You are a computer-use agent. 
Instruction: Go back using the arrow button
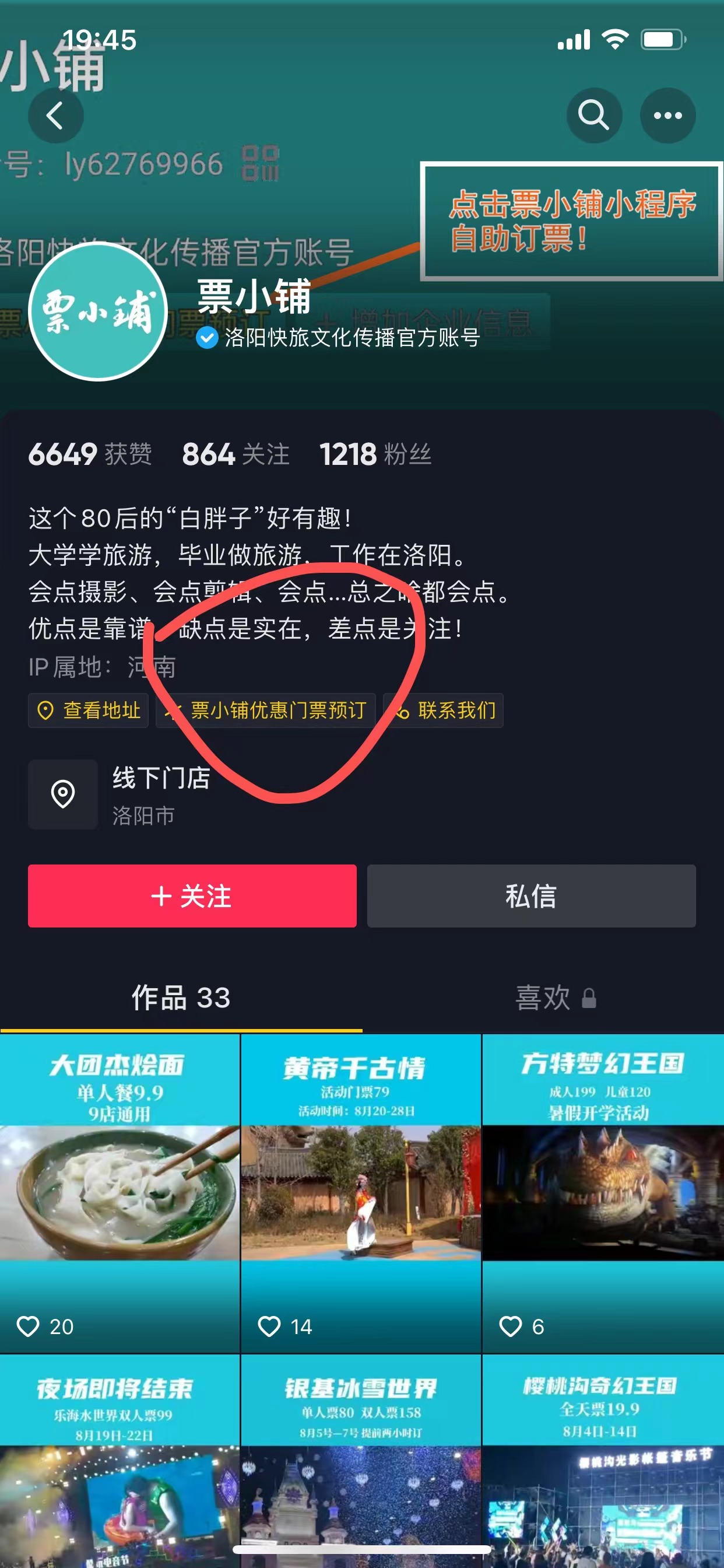[55, 115]
